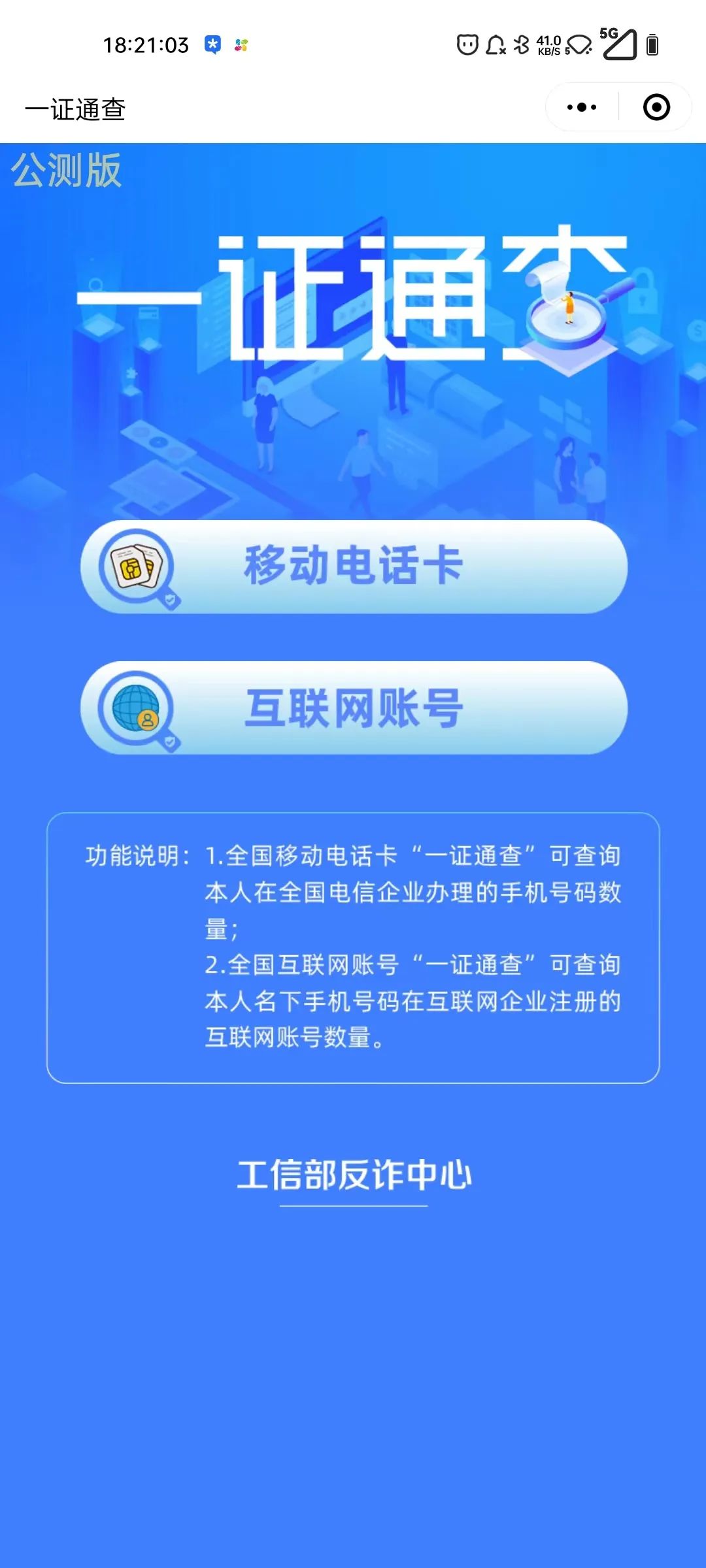706x1568 pixels.
Task: Tap the cat-face system icon in the status bar
Action: (466, 46)
